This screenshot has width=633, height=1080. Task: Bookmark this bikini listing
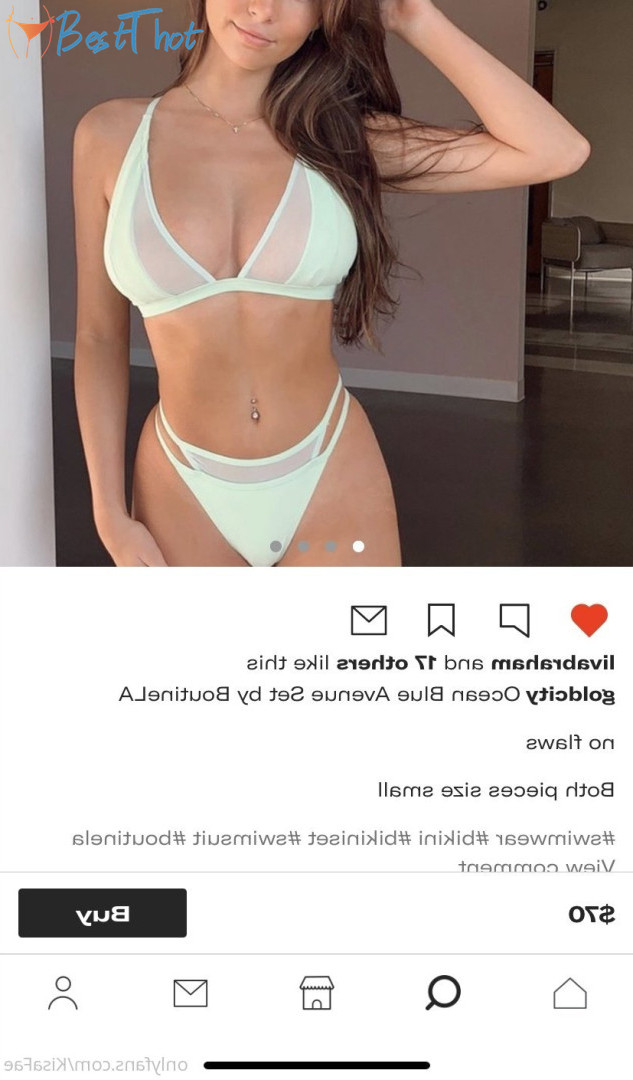pyautogui.click(x=441, y=620)
